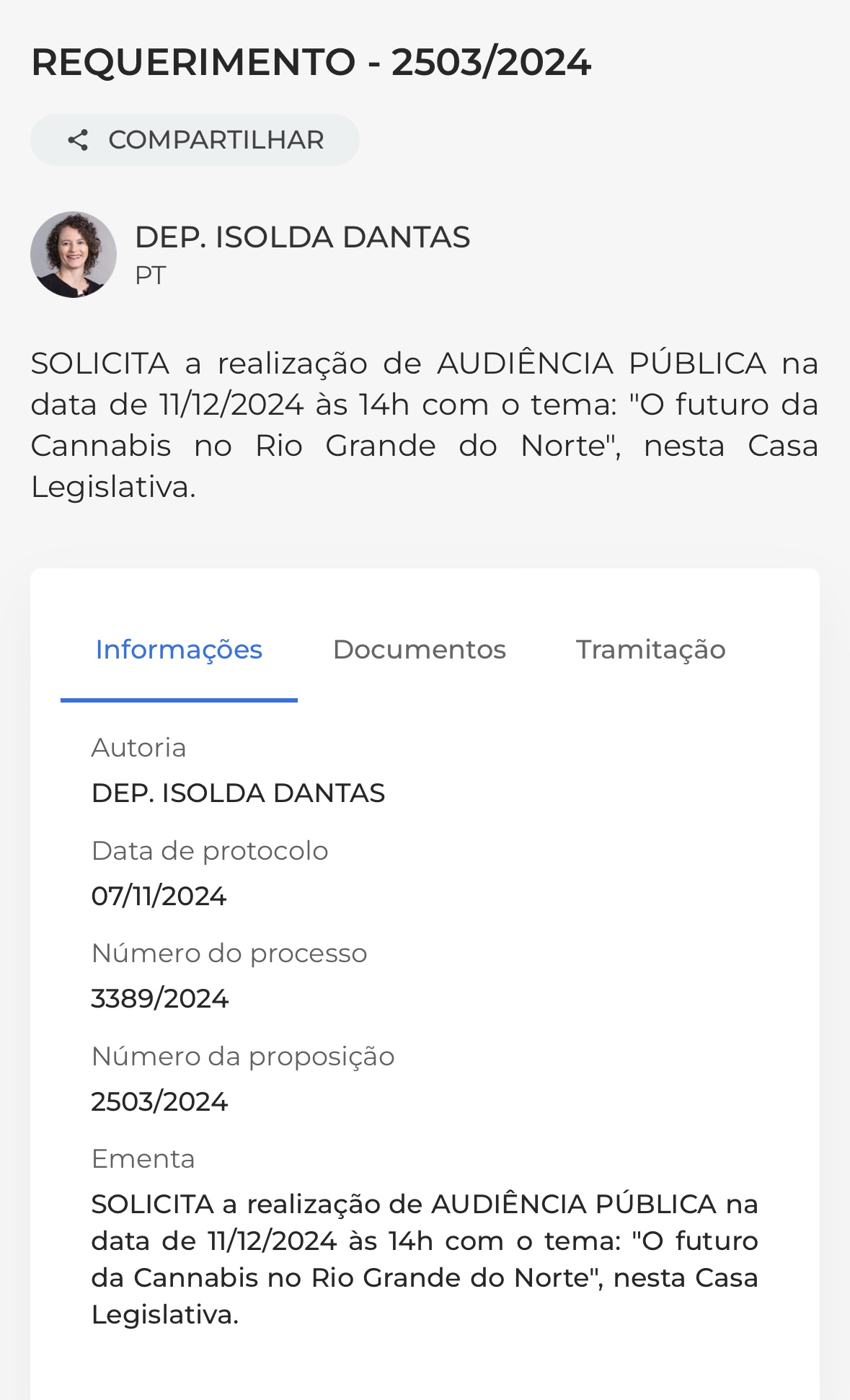Share this requerimento via Compartilhar
The image size is (850, 1400).
click(x=195, y=140)
